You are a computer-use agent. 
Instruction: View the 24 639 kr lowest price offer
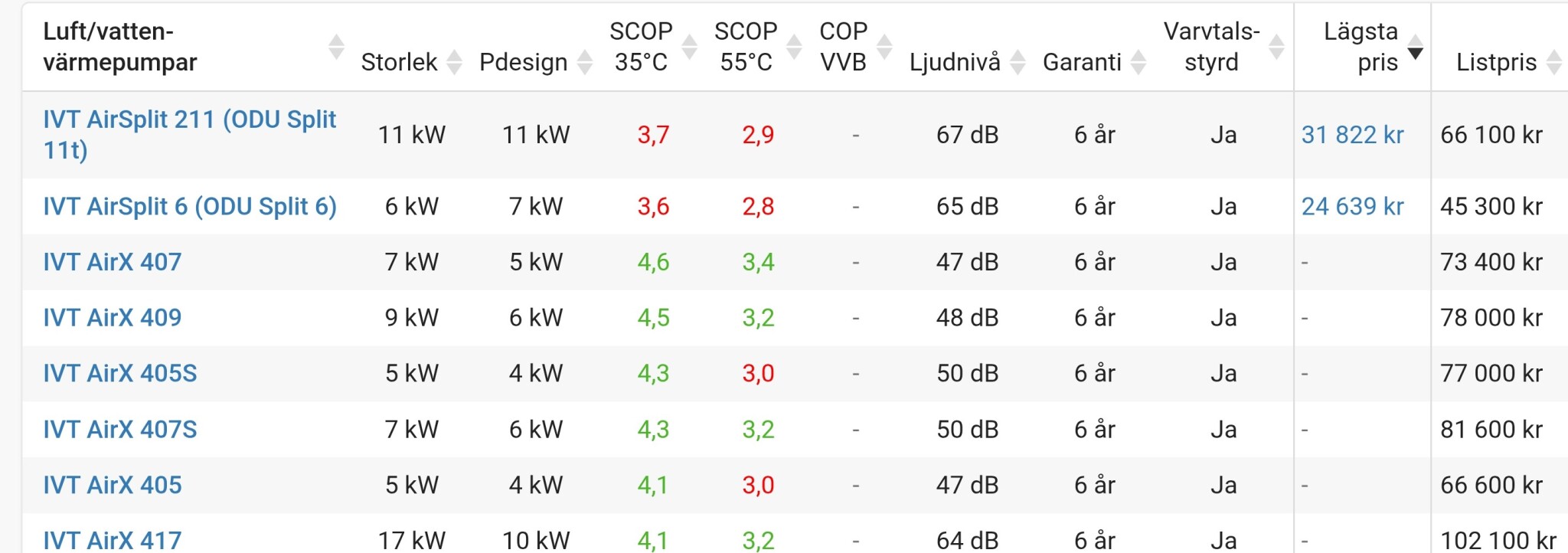1352,206
